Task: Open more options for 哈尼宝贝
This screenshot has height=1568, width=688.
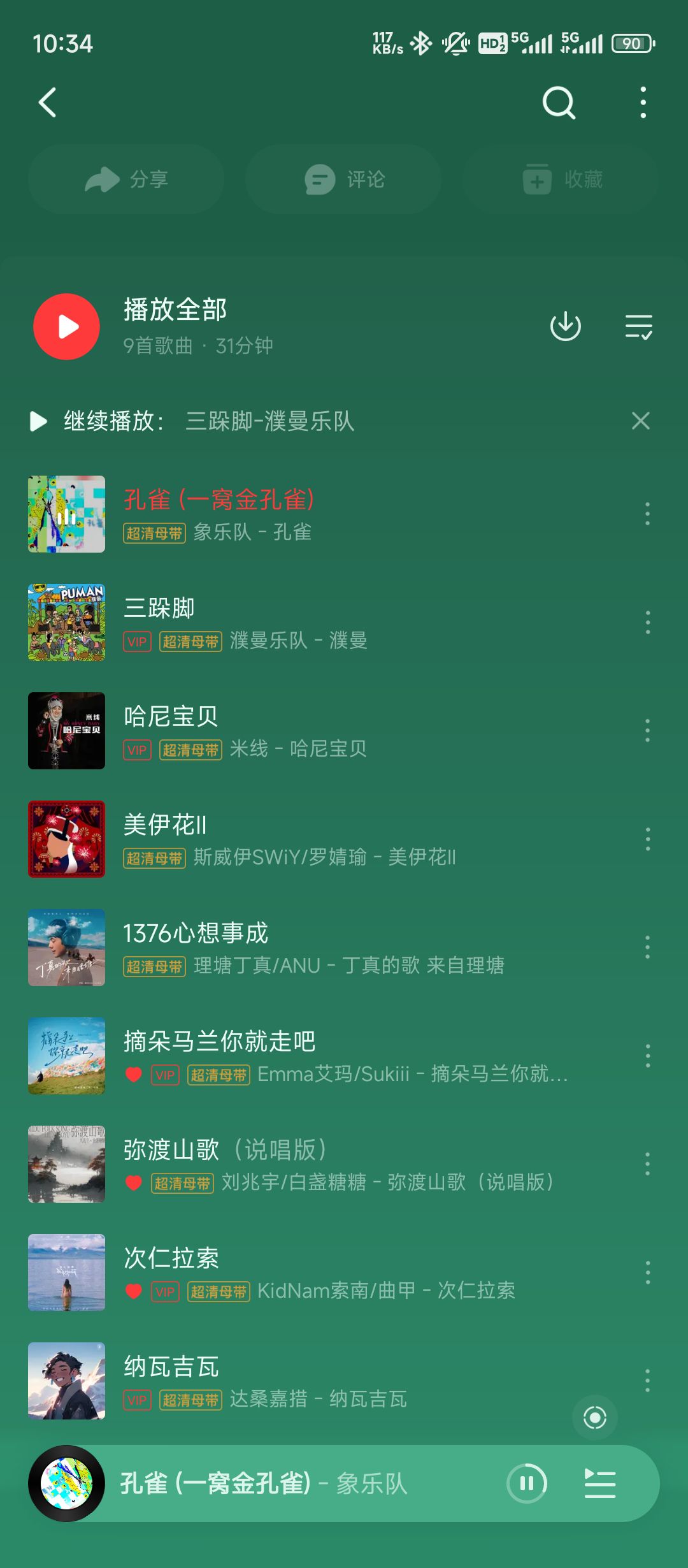Action: (x=647, y=730)
